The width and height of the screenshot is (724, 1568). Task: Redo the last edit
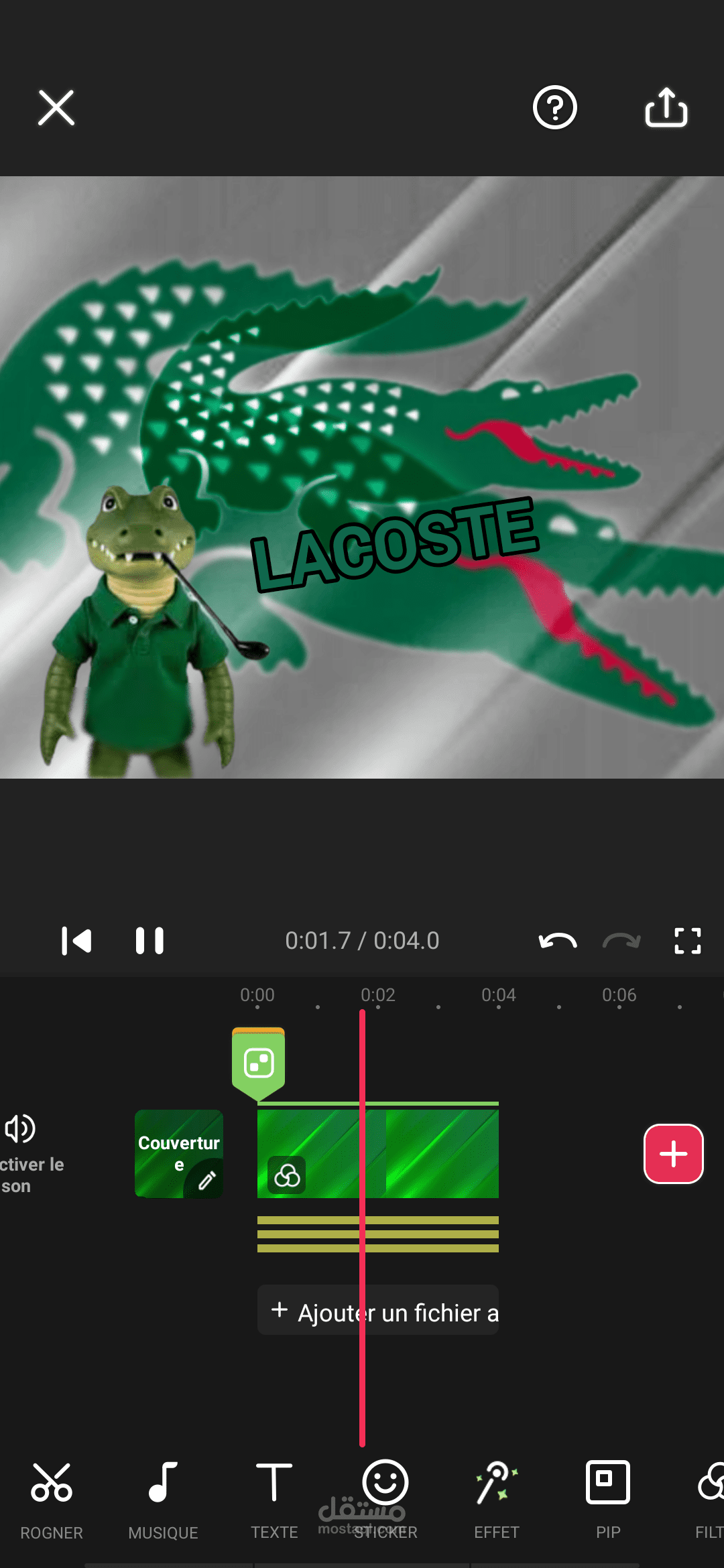620,941
